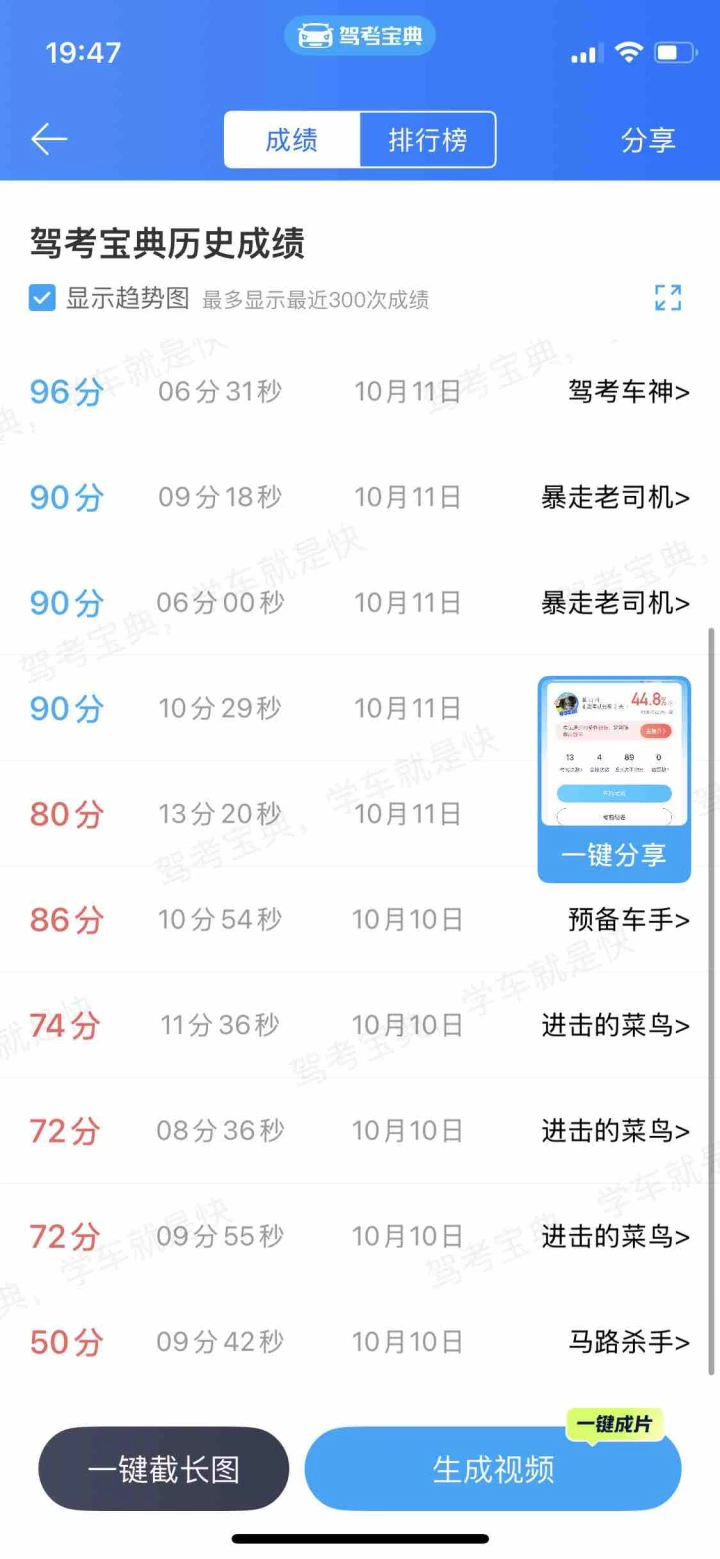The image size is (720, 1559).
Task: Go back using the arrow icon
Action: (x=49, y=140)
